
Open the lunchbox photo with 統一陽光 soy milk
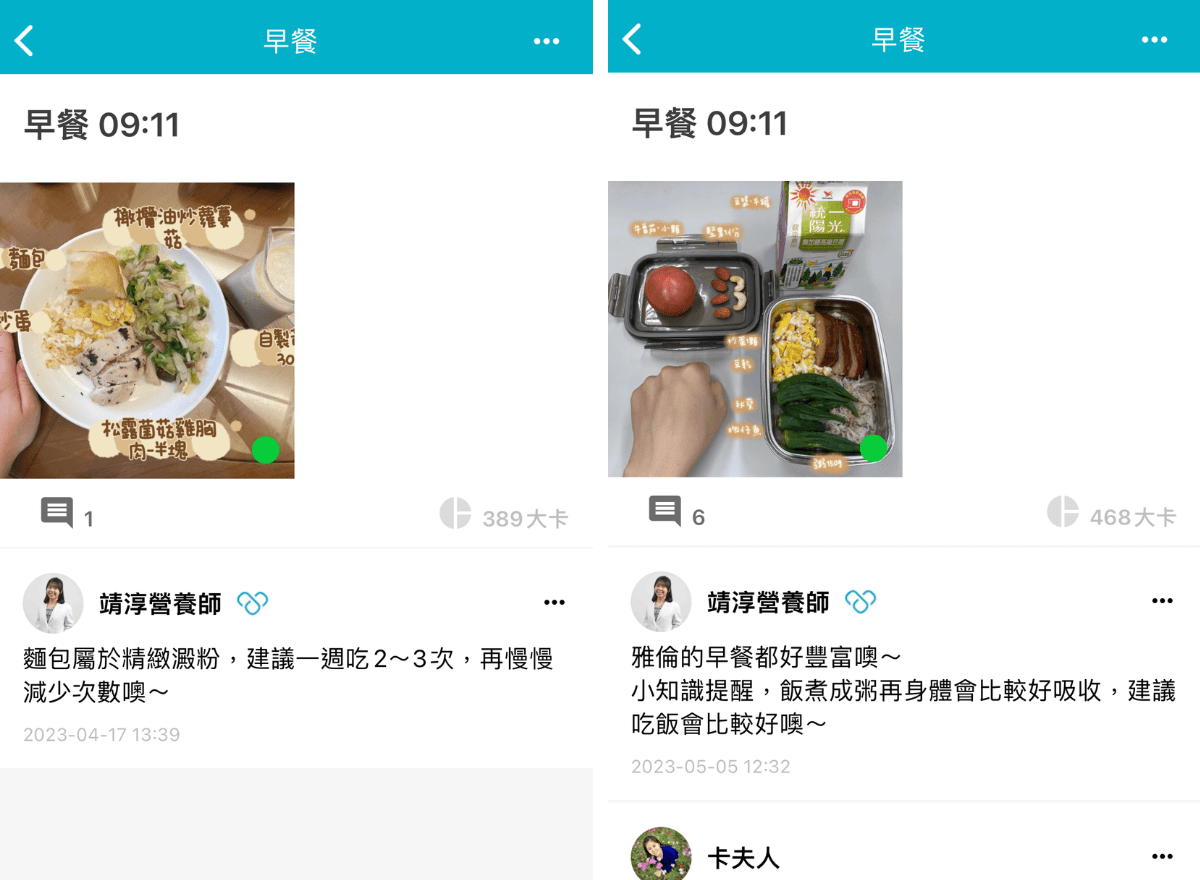coord(755,329)
